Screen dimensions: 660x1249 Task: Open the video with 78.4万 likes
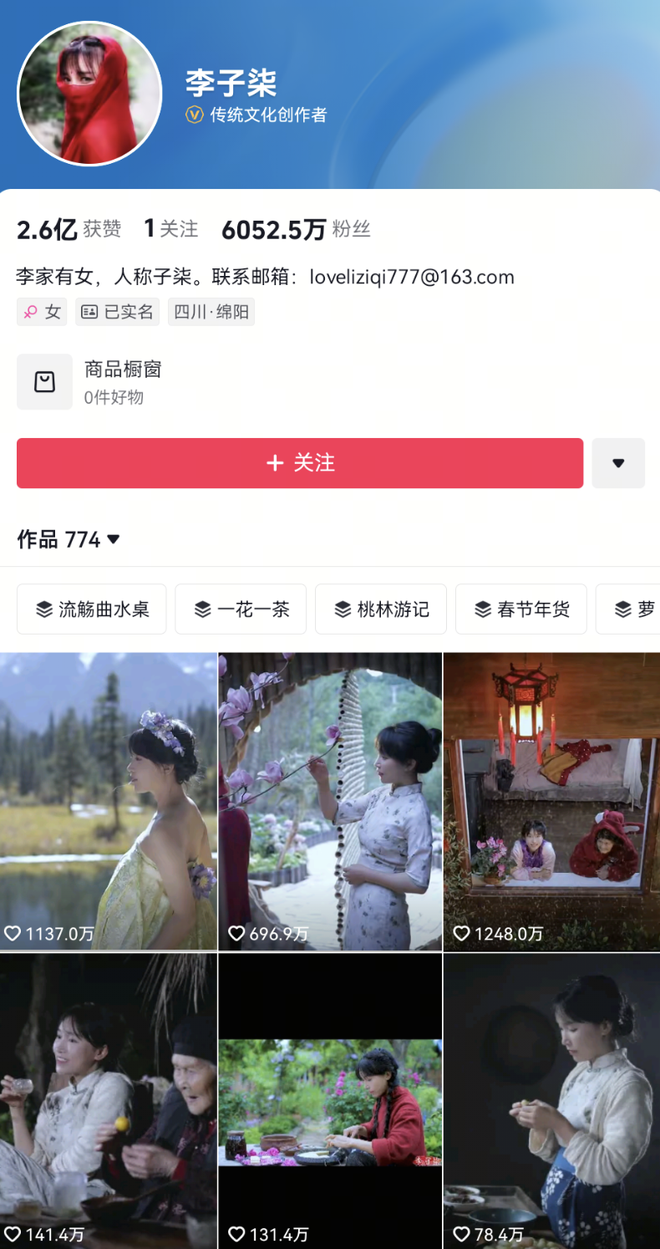click(551, 1100)
